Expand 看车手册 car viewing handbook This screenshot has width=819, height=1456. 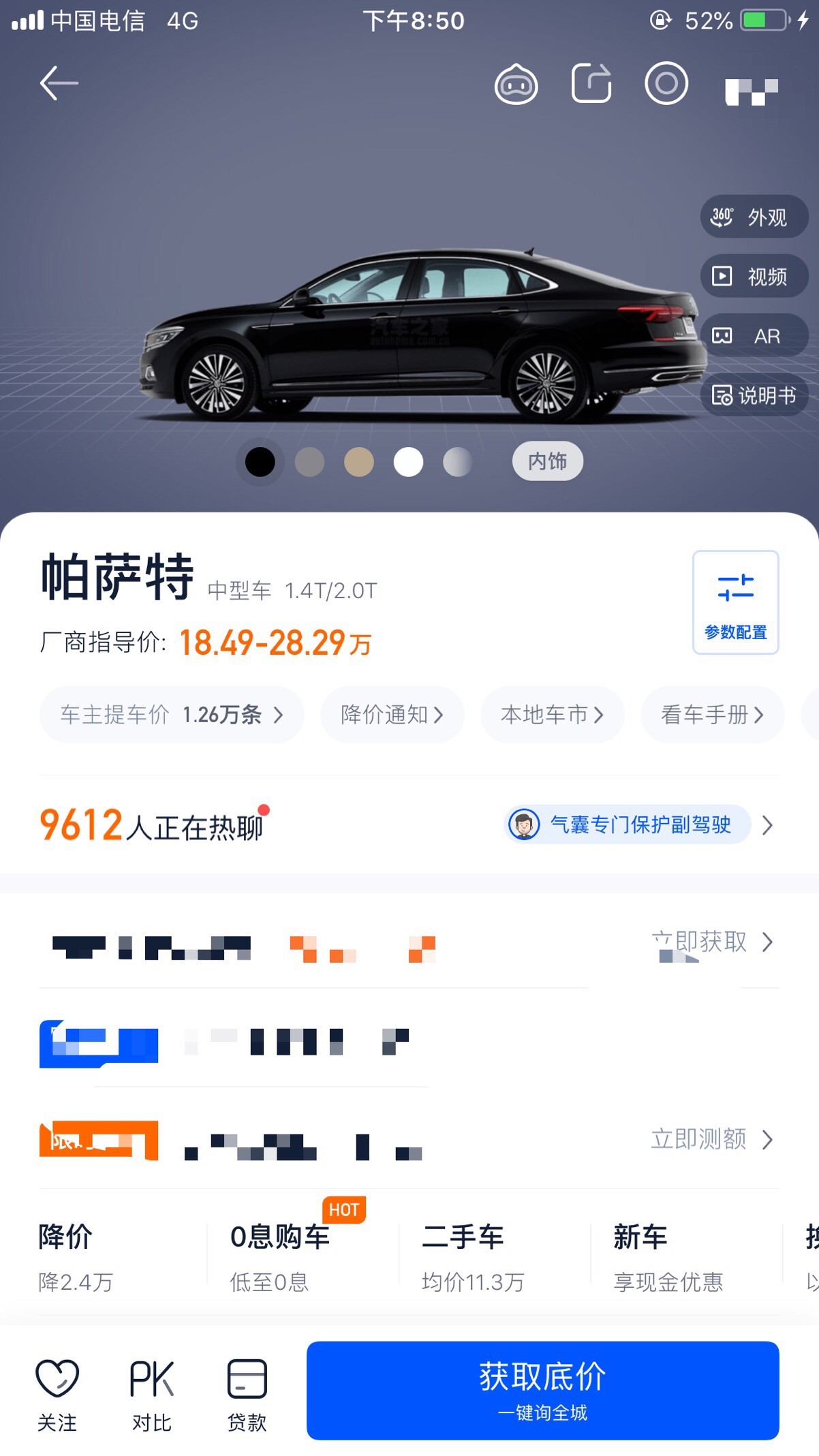point(711,714)
